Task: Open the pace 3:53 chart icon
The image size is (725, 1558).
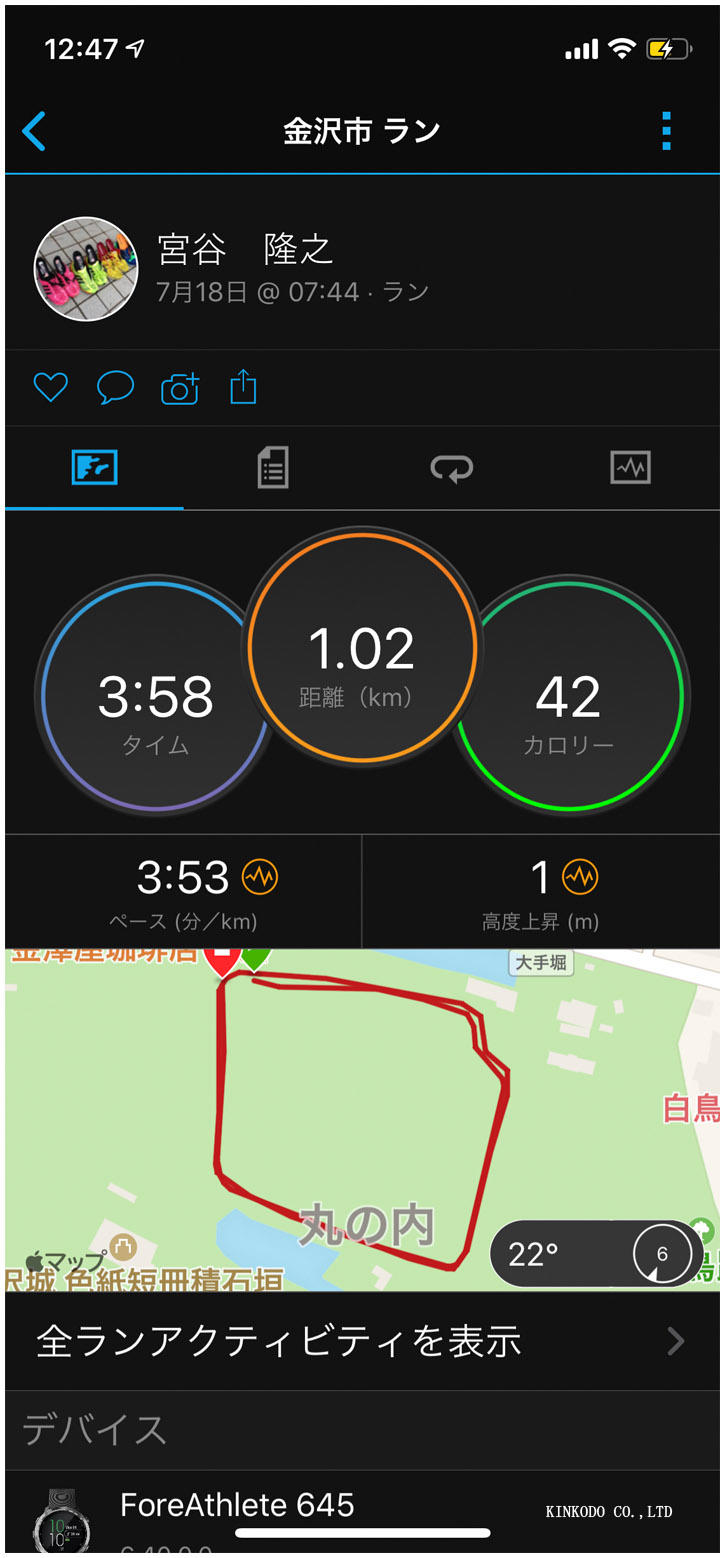Action: [260, 878]
